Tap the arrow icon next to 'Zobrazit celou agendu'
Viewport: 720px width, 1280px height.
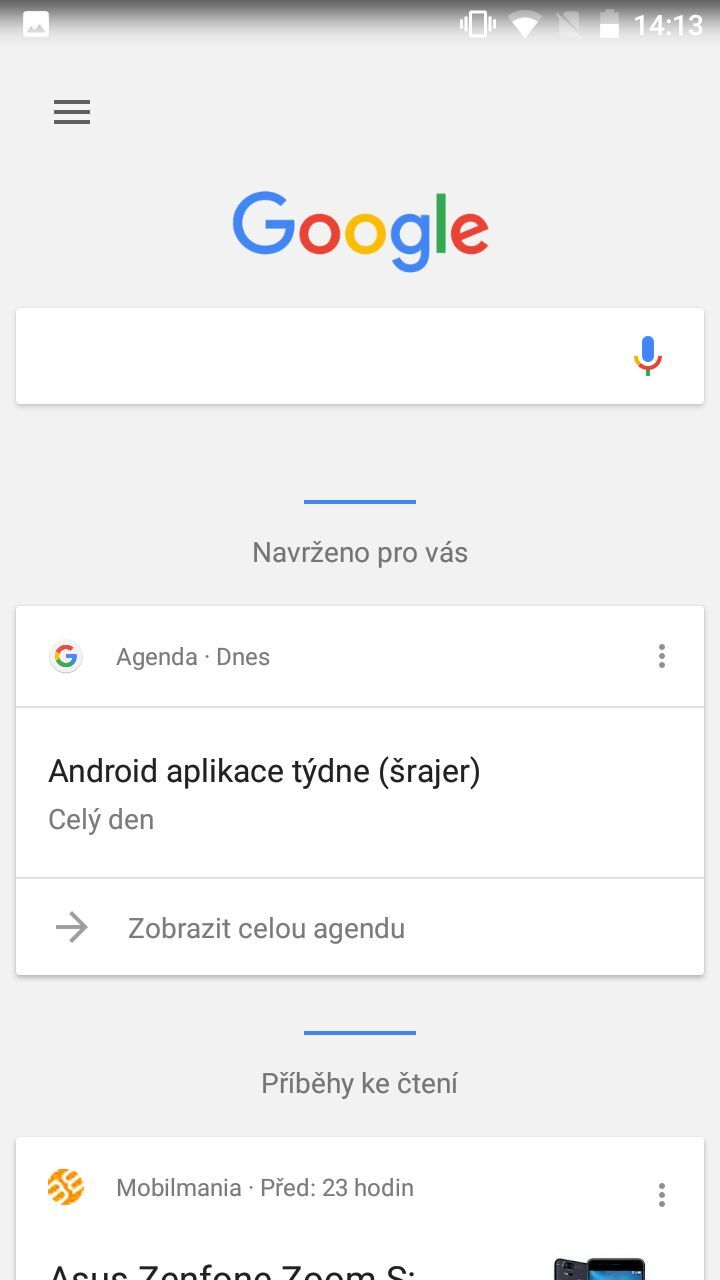(x=71, y=927)
